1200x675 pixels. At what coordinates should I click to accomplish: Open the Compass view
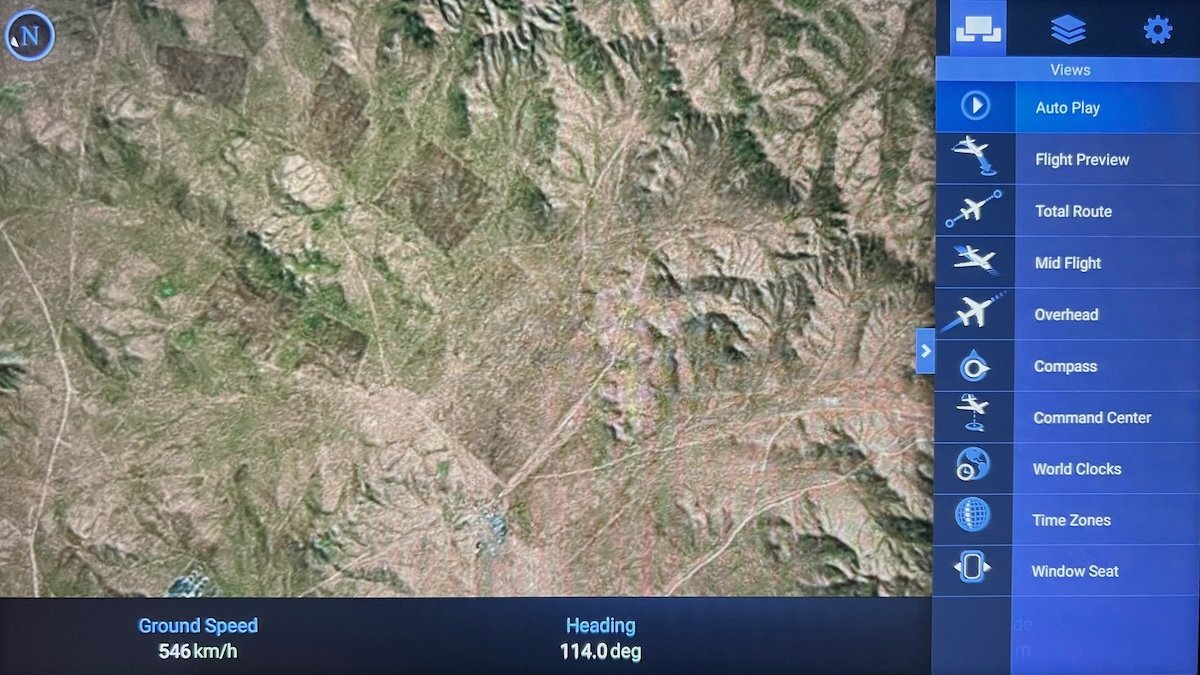pos(1064,366)
